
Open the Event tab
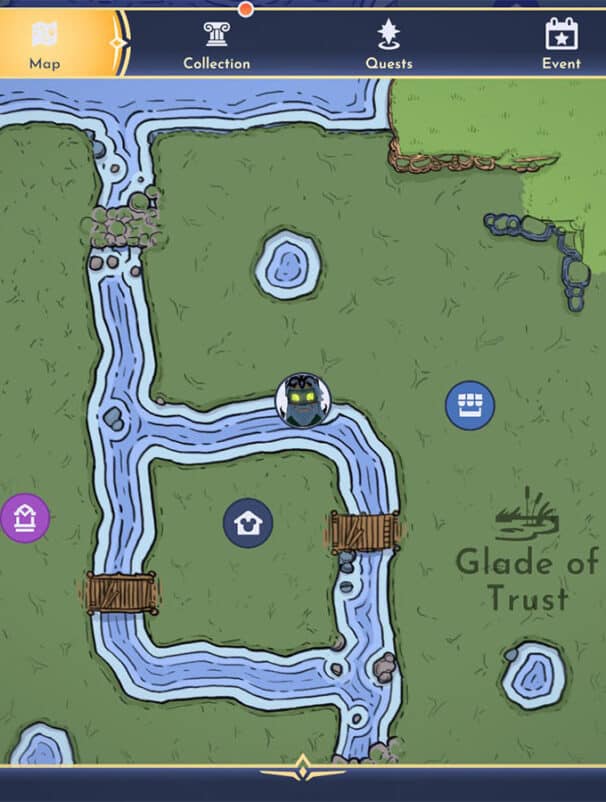tap(561, 45)
